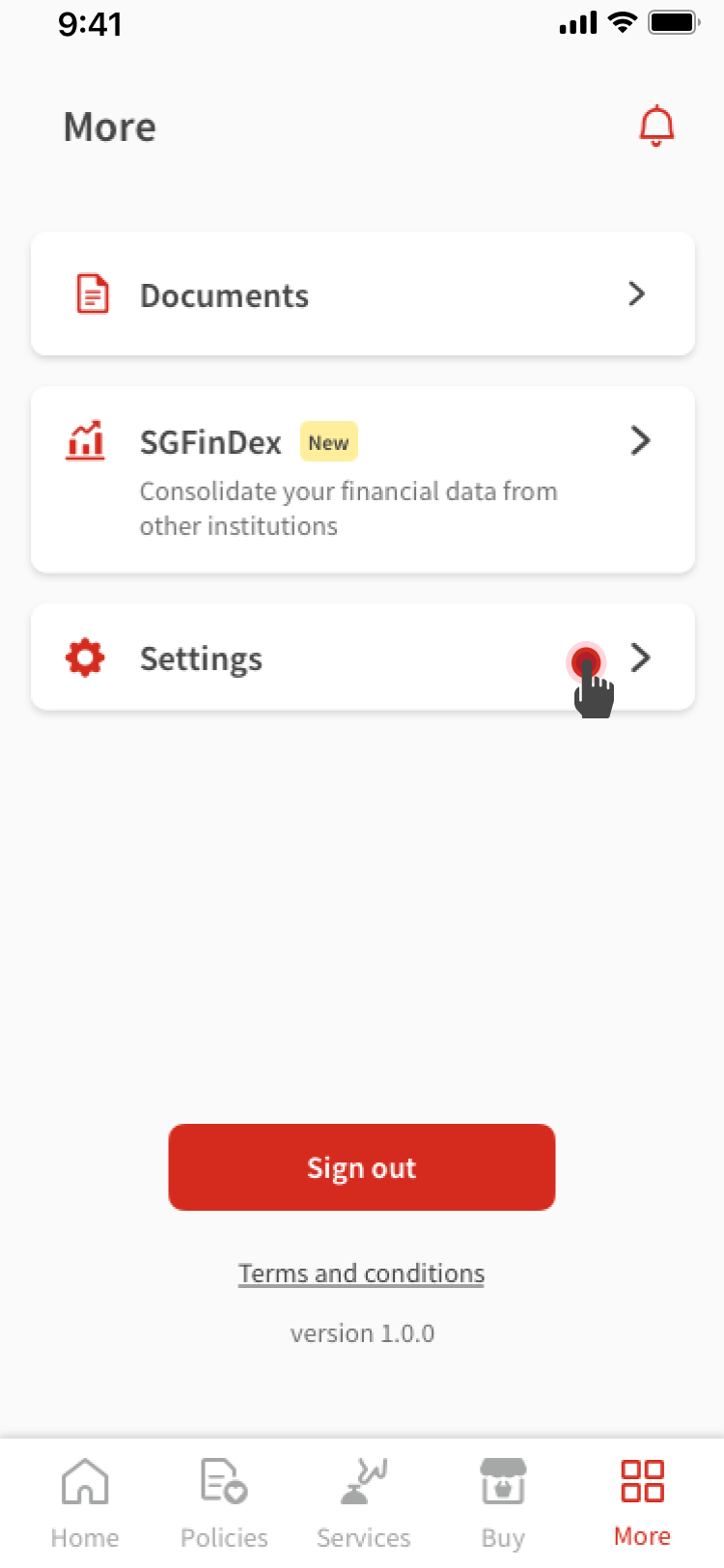Switch to the Buy tab
The image size is (724, 1568).
(x=503, y=1501)
